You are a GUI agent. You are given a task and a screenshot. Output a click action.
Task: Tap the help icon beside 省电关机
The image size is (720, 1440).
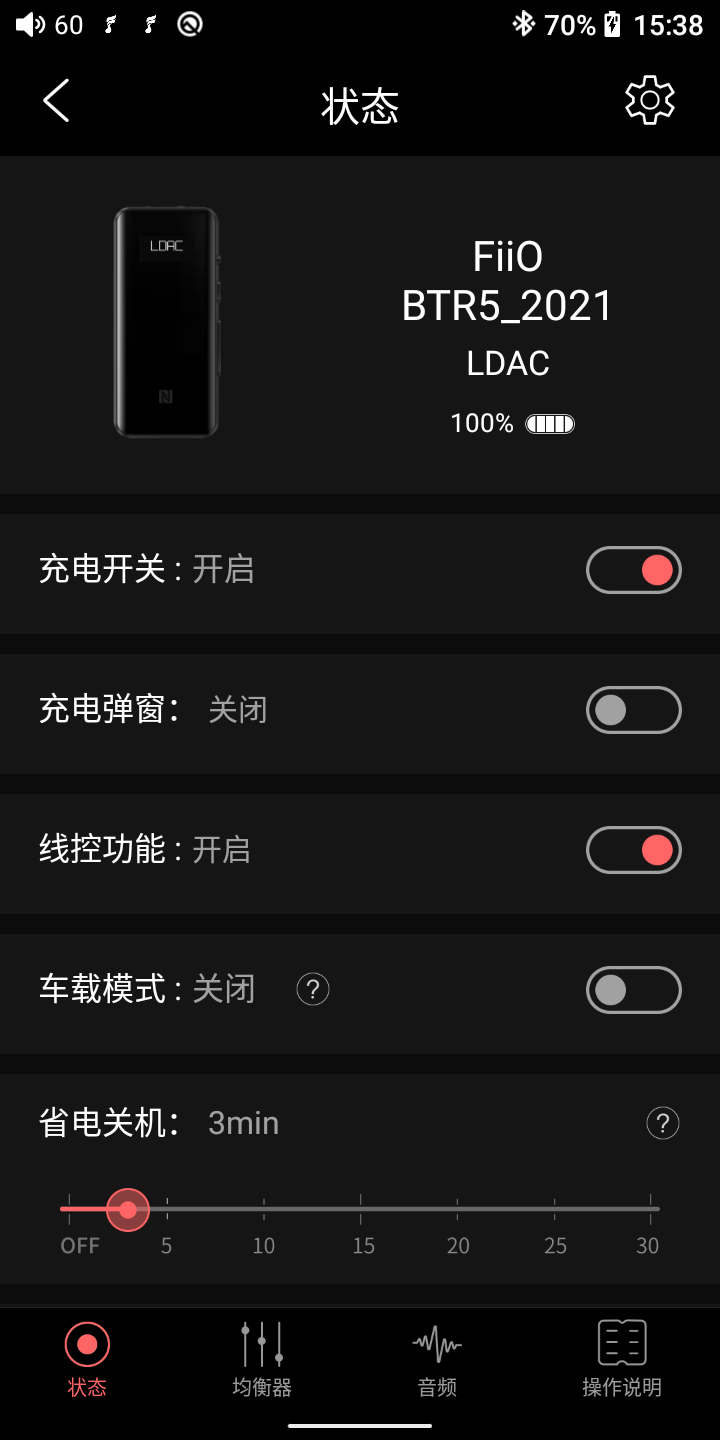(x=662, y=1123)
